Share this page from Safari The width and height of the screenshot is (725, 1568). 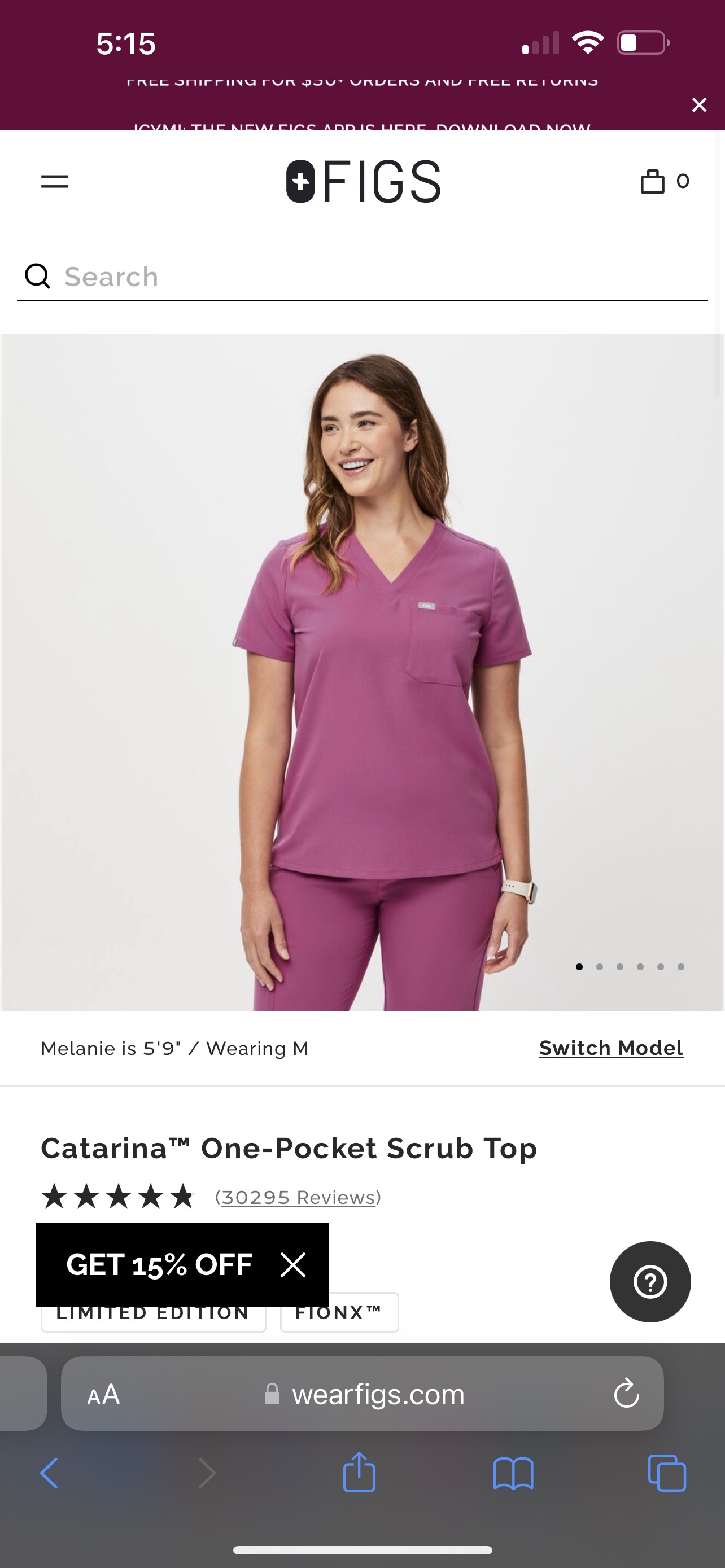359,1473
